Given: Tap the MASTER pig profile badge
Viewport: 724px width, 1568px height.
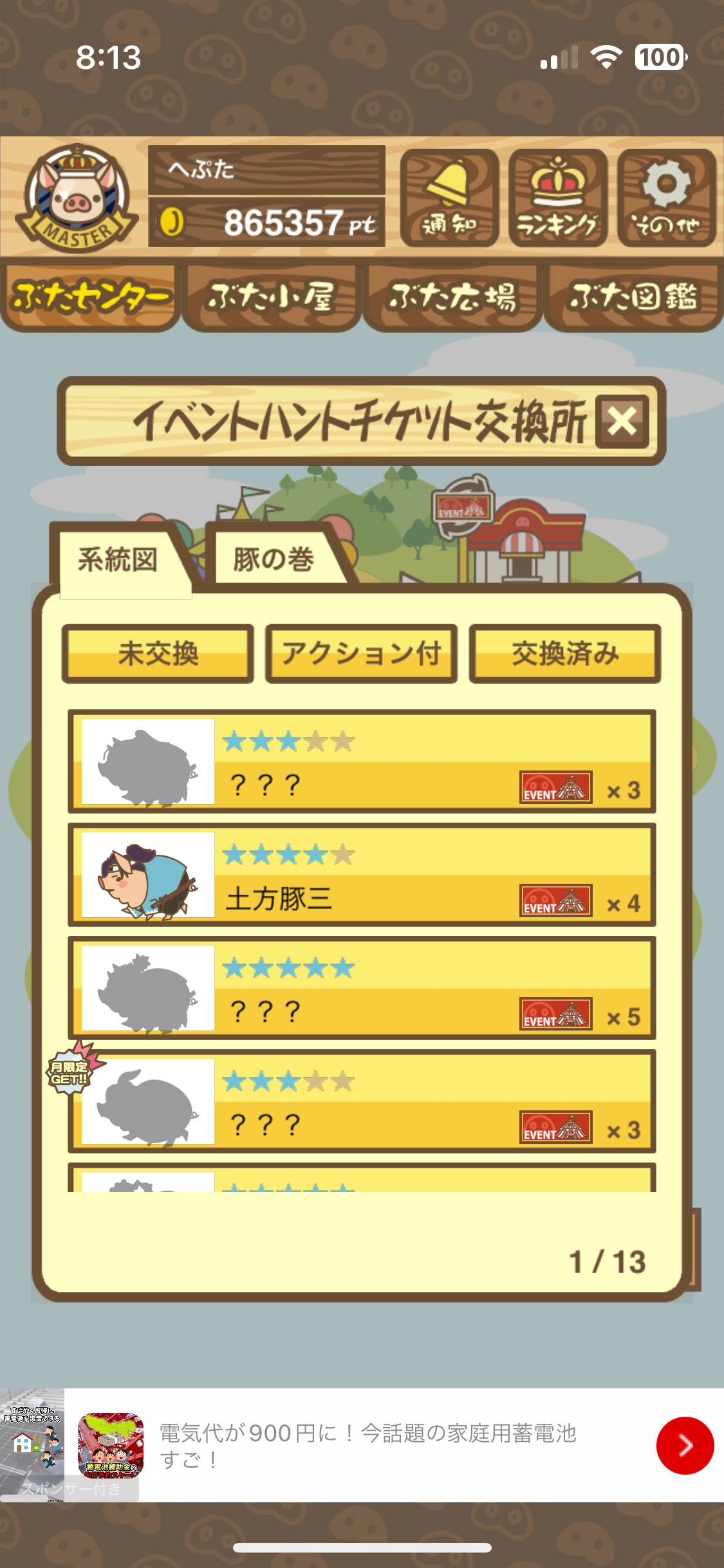Looking at the screenshot, I should pyautogui.click(x=77, y=198).
